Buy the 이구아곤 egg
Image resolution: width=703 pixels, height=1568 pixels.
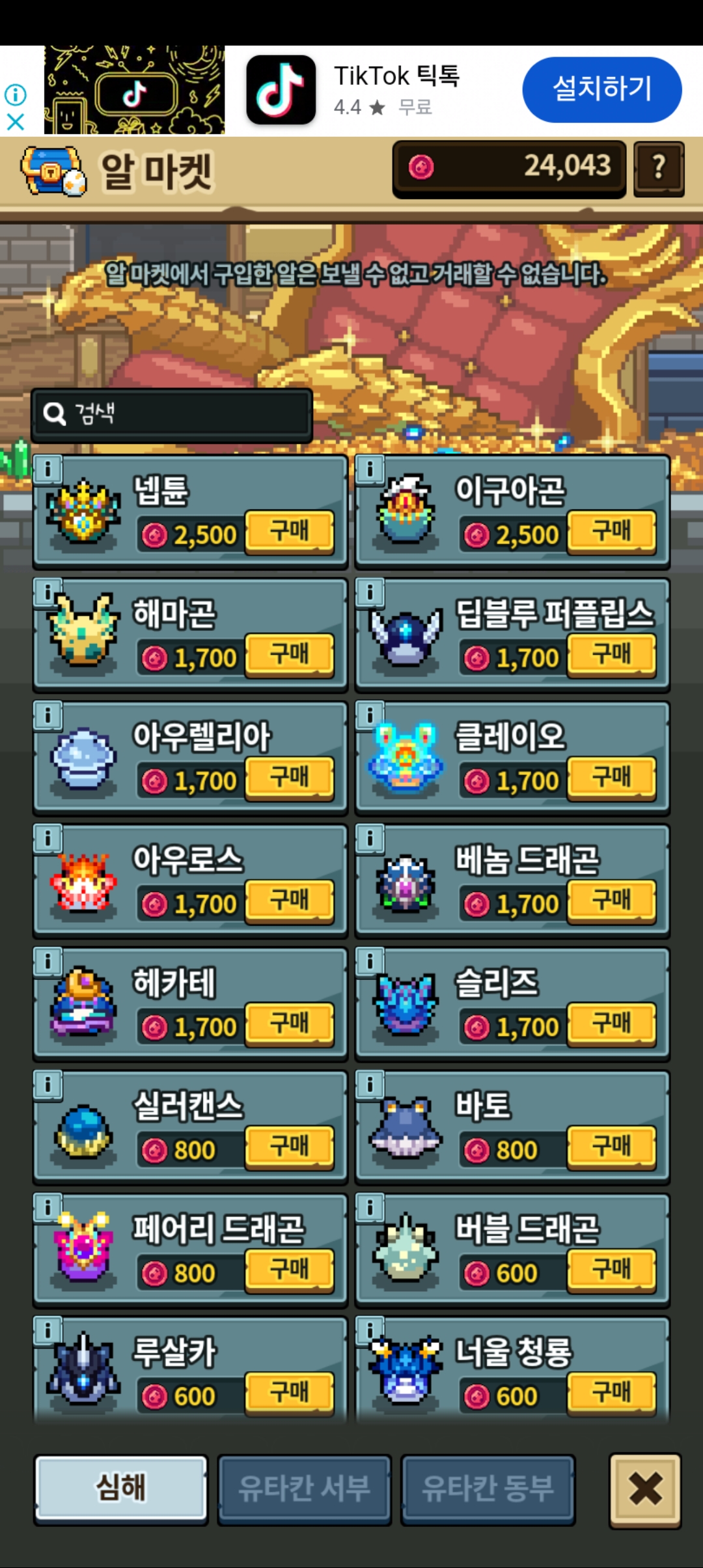pyautogui.click(x=611, y=532)
